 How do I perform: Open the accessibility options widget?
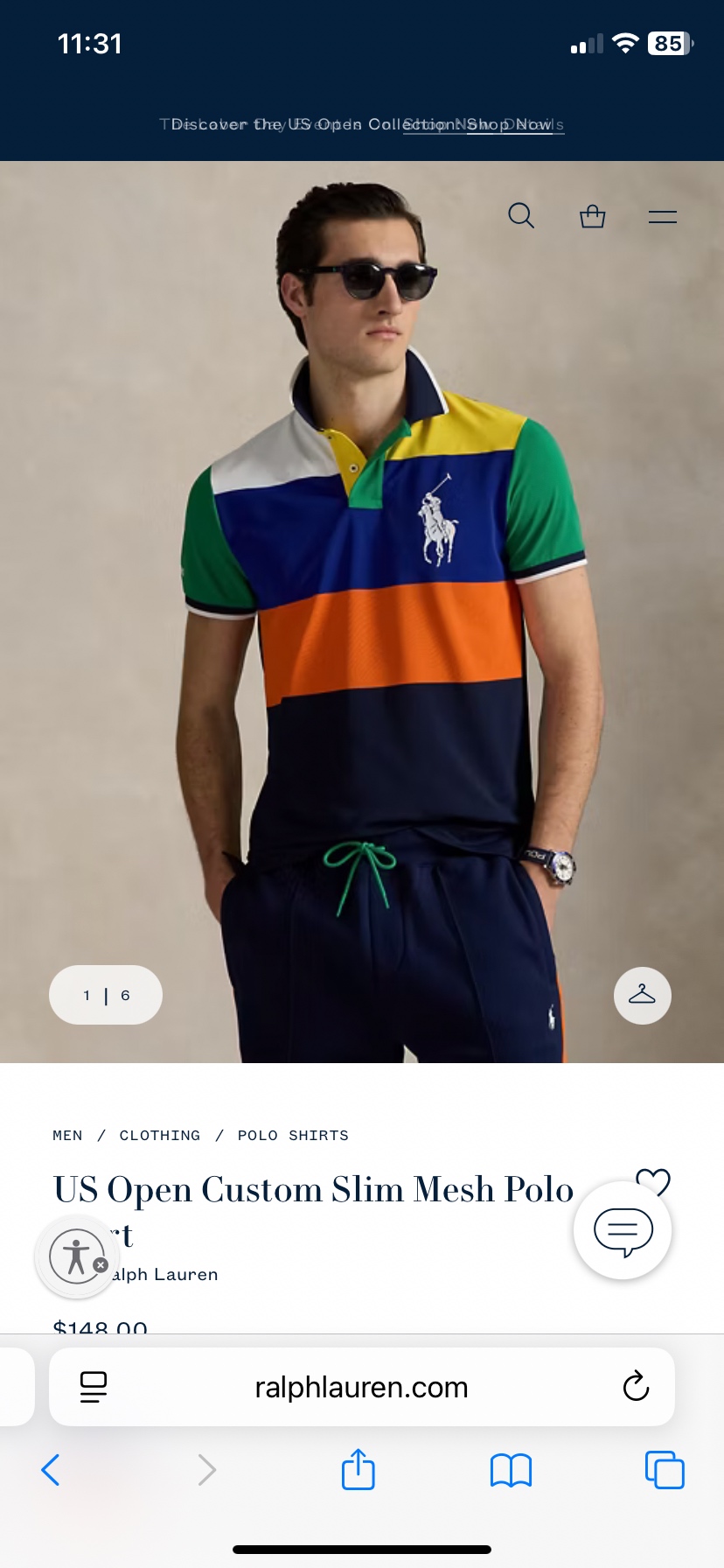point(75,1256)
